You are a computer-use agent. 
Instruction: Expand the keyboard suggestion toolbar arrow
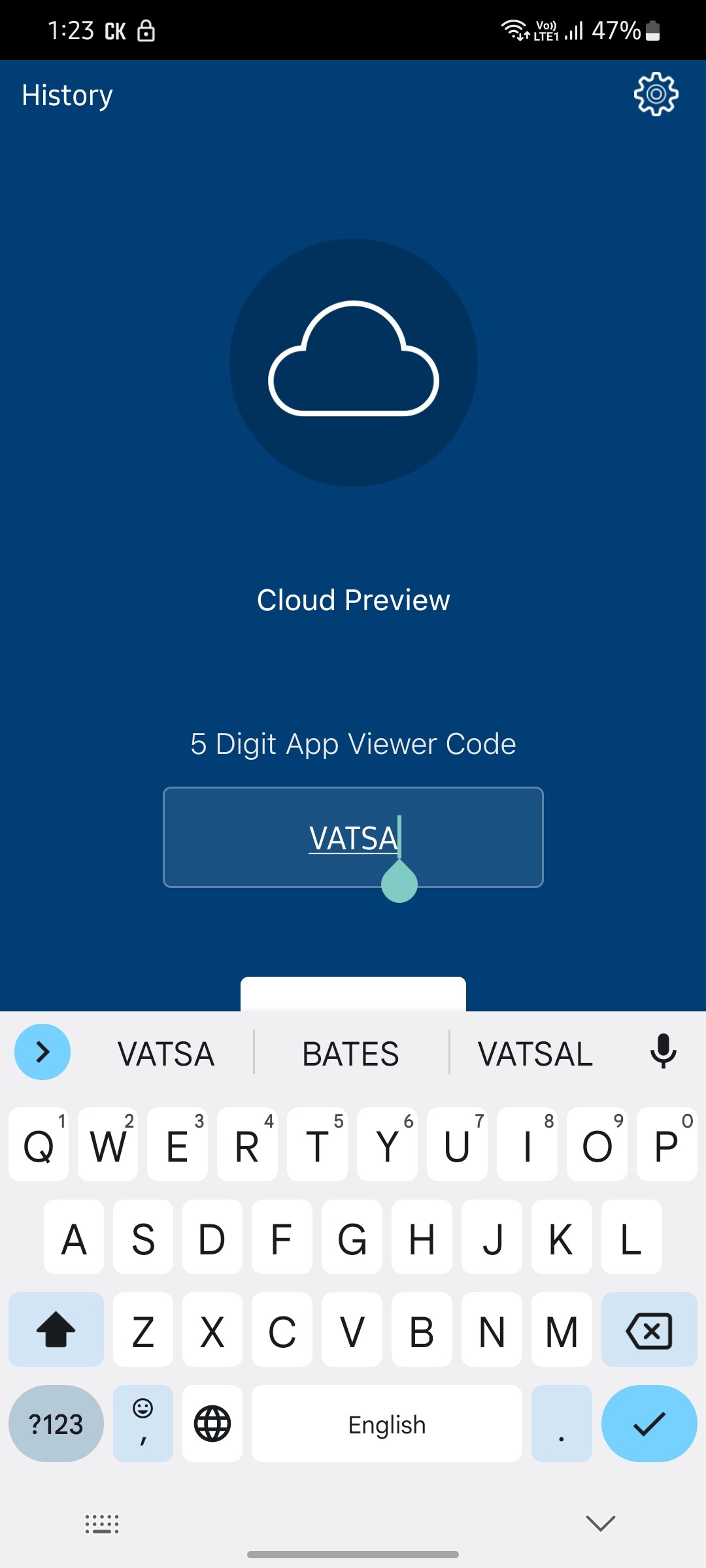42,1052
